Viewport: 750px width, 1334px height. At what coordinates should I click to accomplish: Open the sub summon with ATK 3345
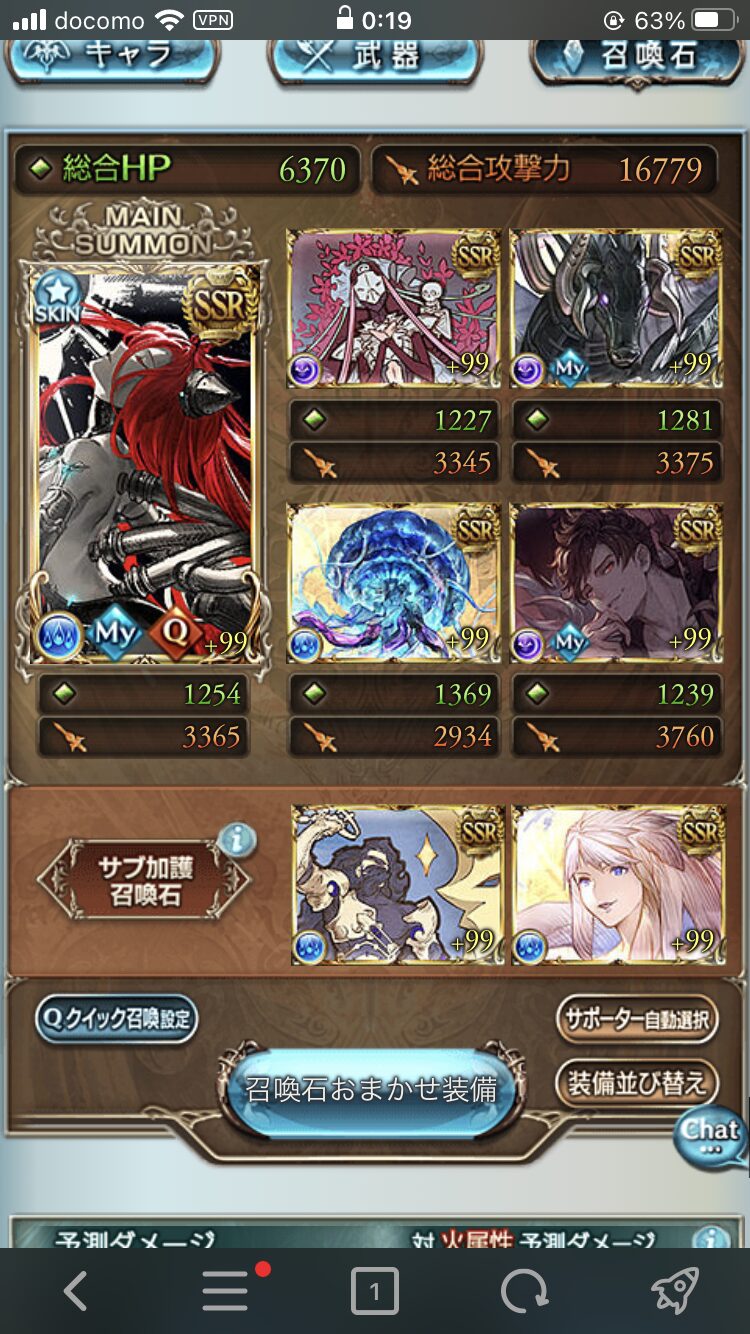[x=393, y=308]
